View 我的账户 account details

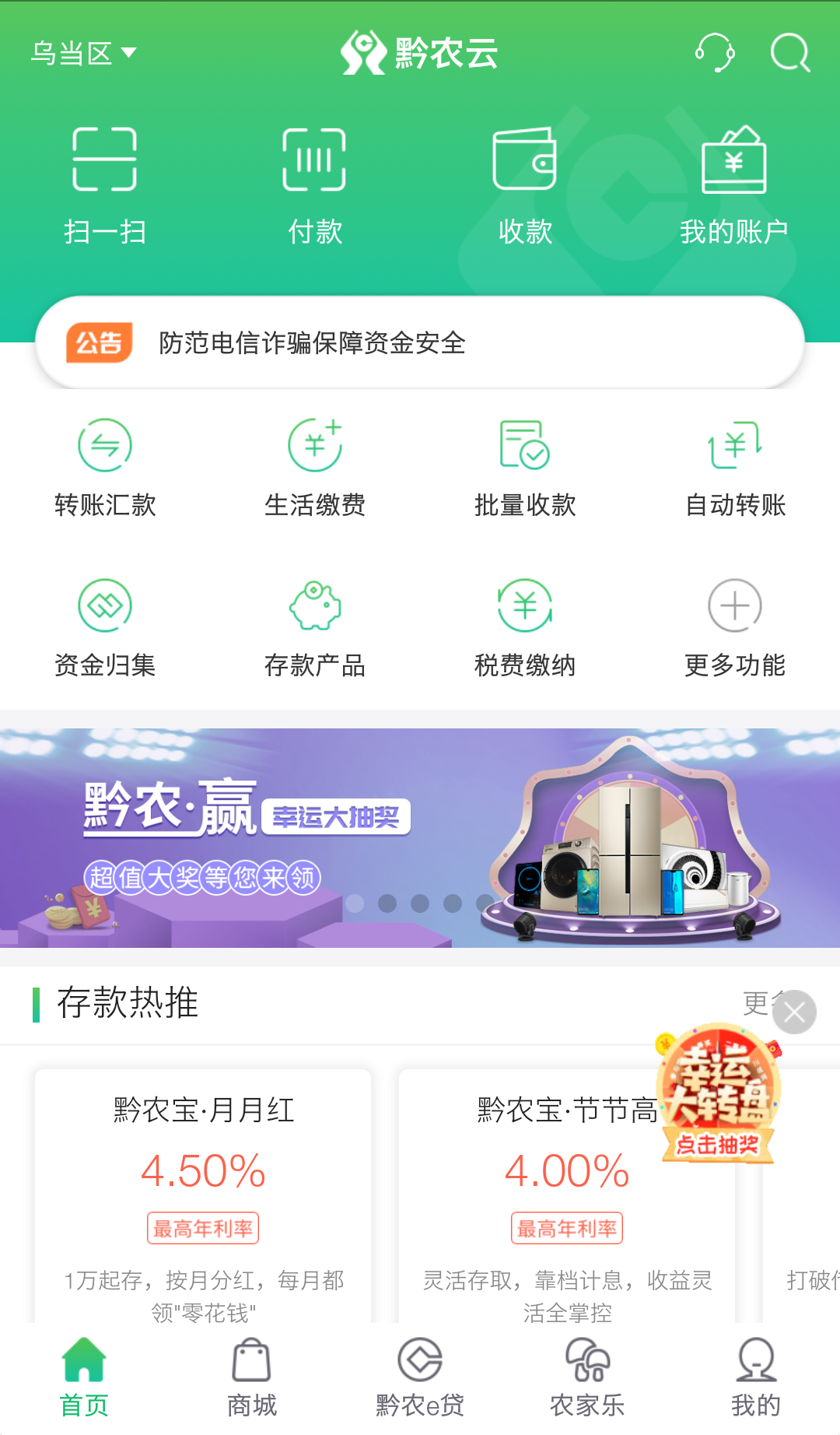point(735,179)
